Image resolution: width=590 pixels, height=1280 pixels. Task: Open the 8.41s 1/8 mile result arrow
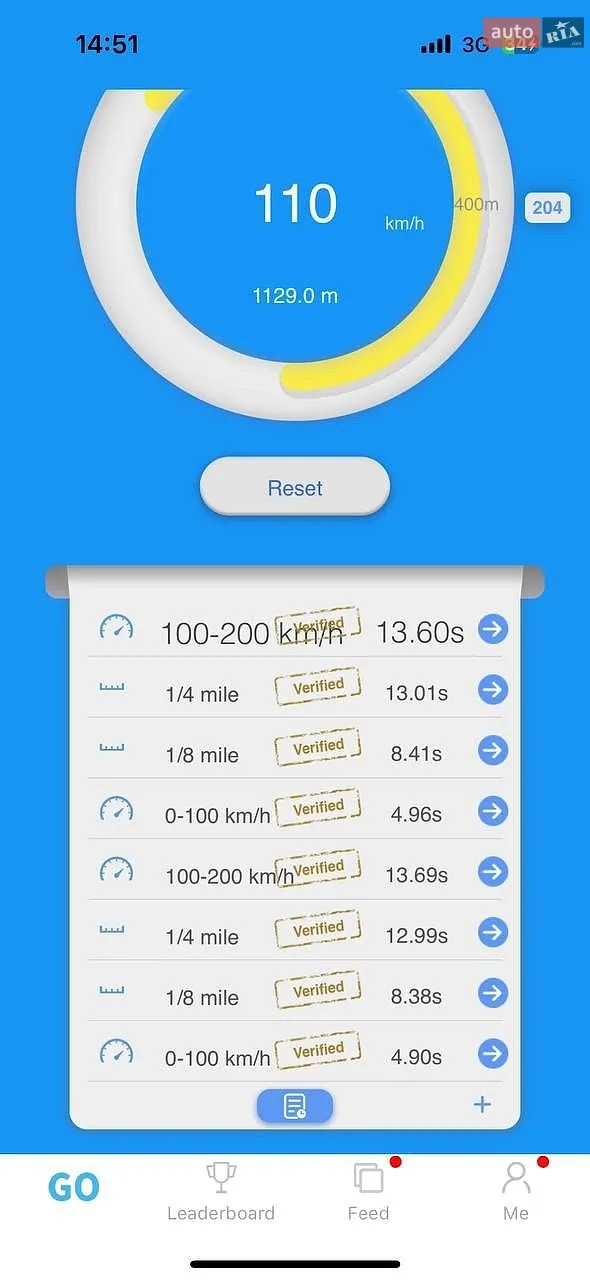click(x=493, y=750)
